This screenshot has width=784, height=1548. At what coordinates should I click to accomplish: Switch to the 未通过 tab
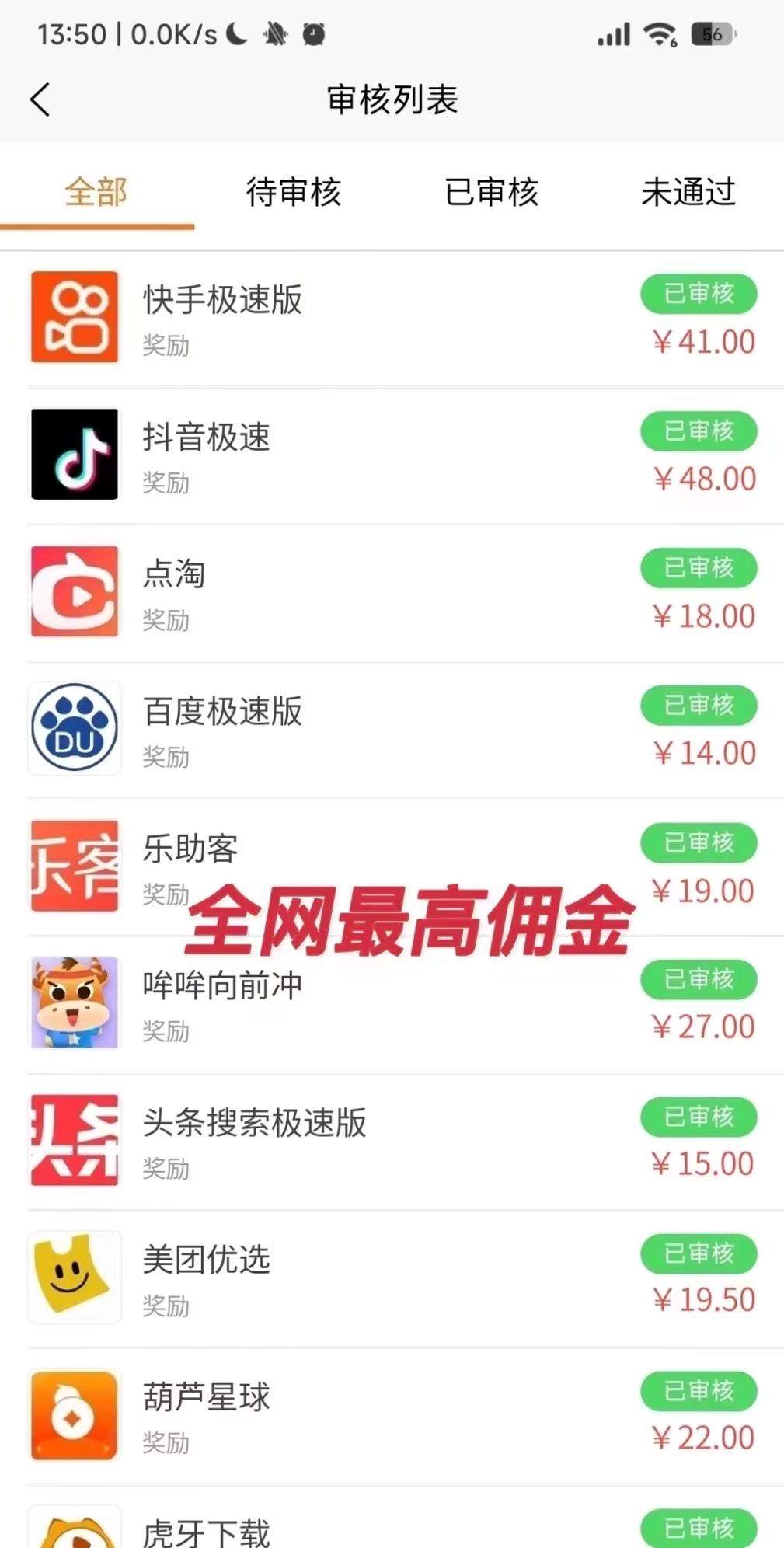(x=688, y=192)
